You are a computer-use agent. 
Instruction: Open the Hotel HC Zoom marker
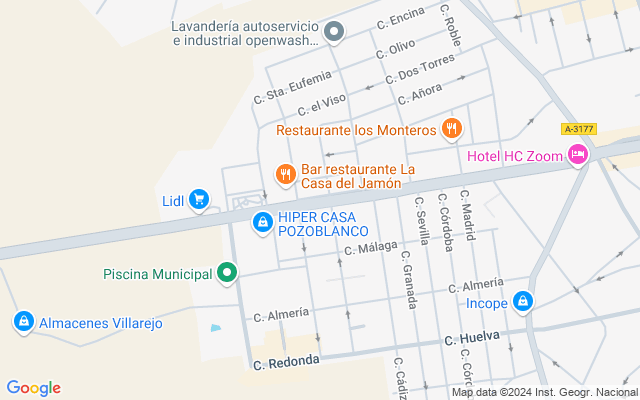pyautogui.click(x=577, y=154)
